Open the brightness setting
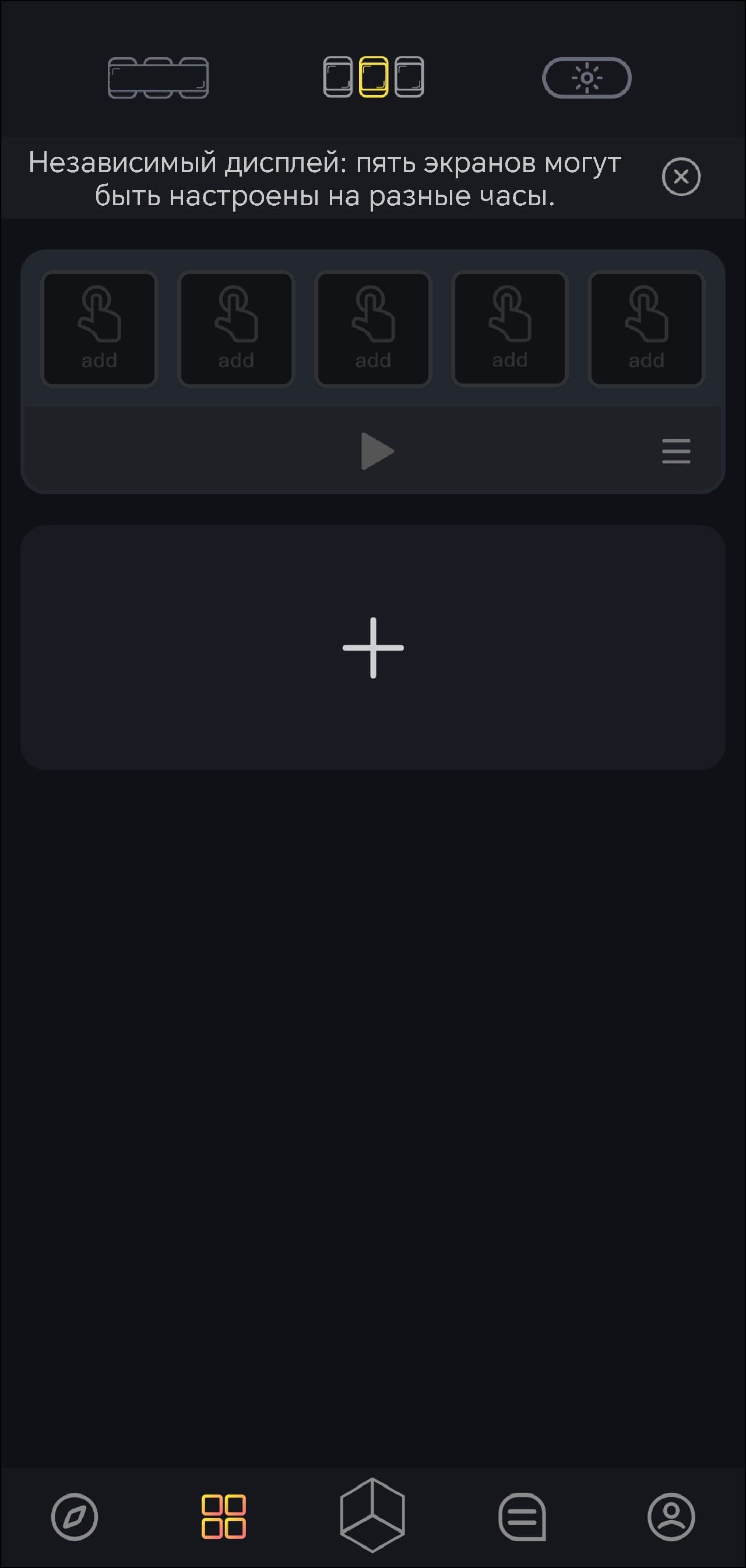 (x=586, y=78)
